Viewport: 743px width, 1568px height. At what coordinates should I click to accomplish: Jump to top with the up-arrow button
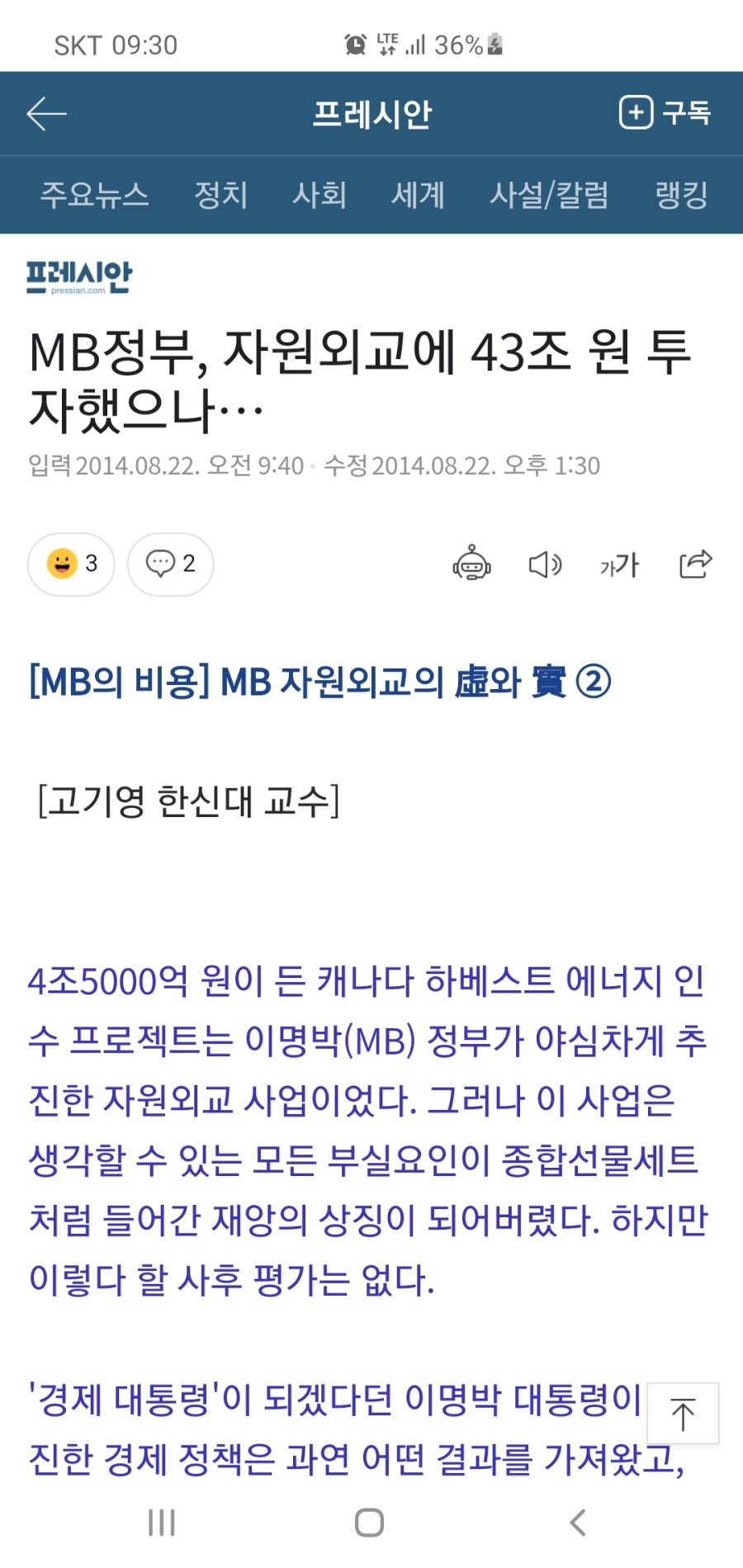683,1414
